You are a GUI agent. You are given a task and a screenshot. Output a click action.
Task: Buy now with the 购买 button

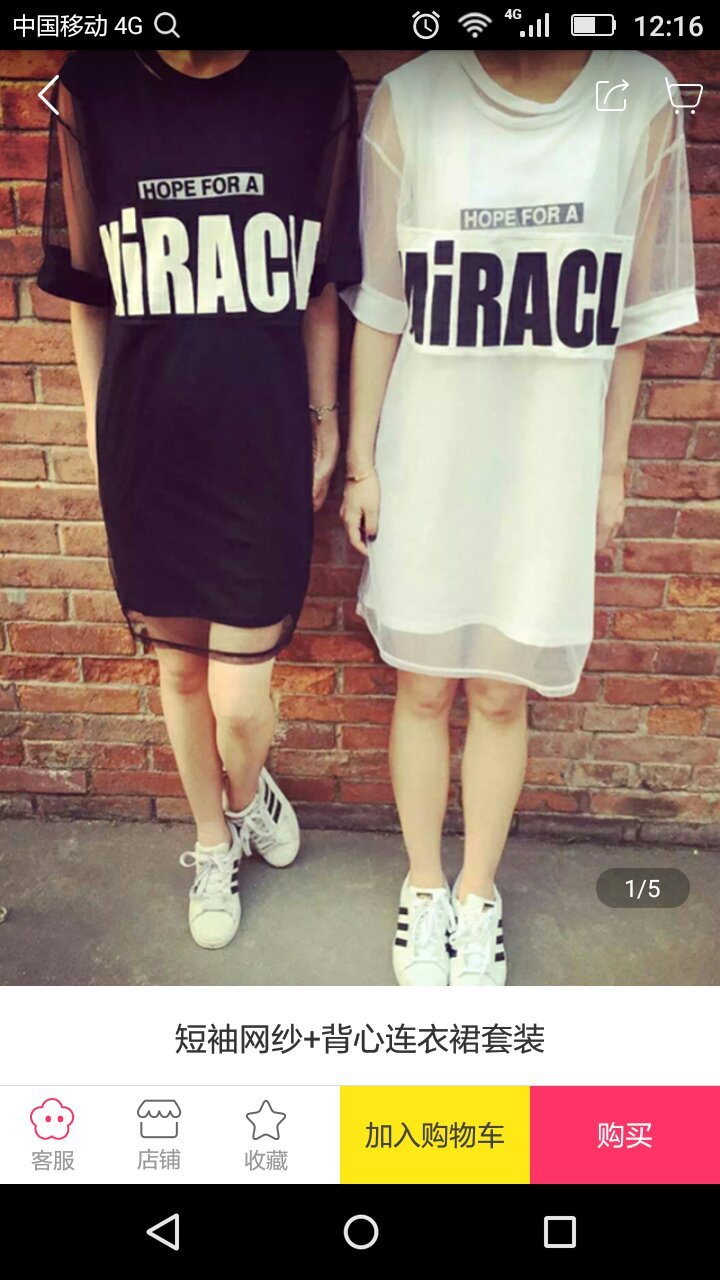pyautogui.click(x=625, y=1135)
